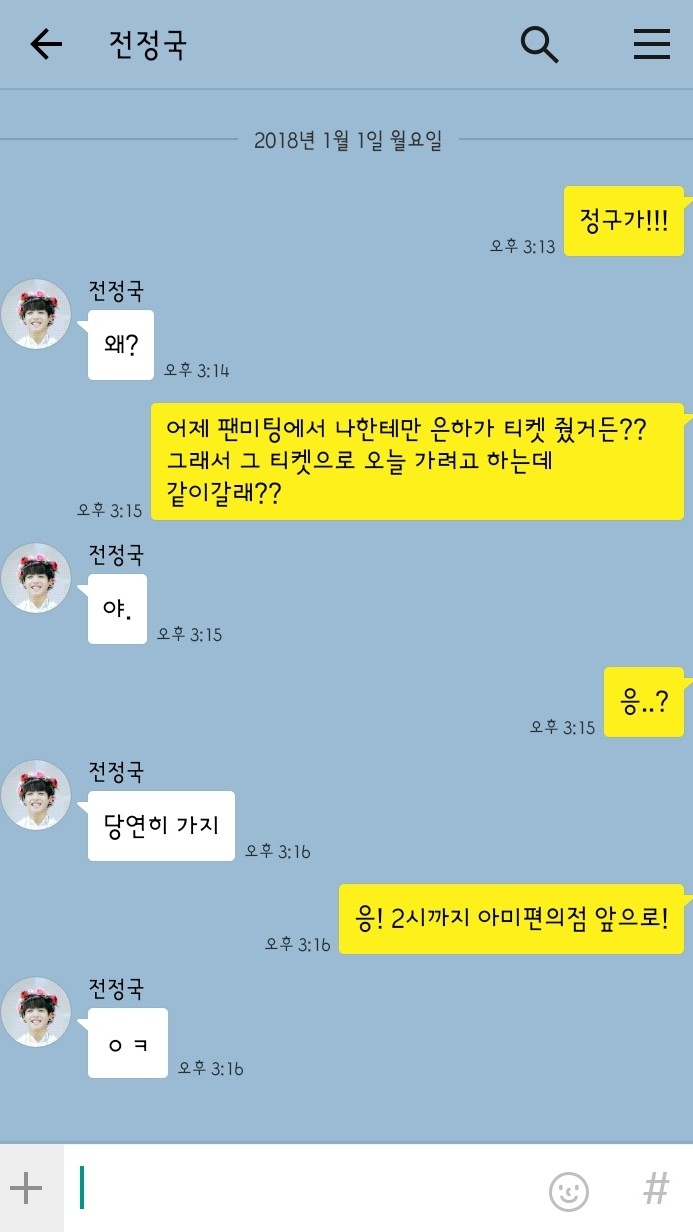Open 전정국's avatar beside 당연히 가지

[36, 795]
